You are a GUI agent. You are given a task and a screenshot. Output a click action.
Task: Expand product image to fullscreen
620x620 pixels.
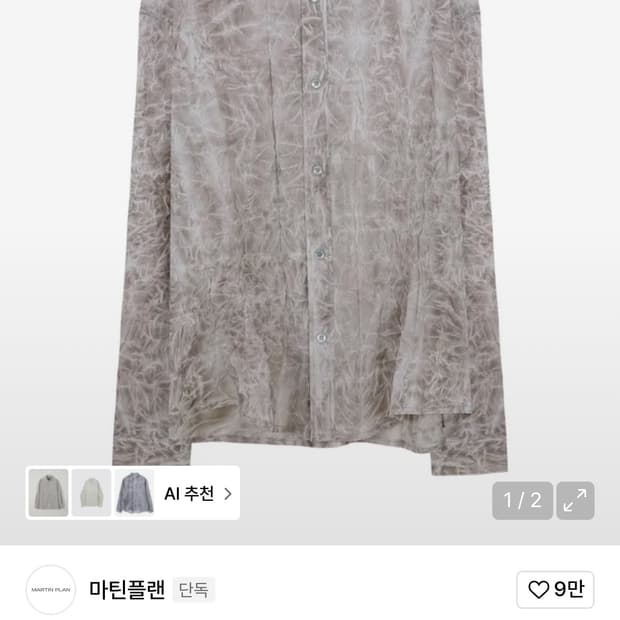(x=575, y=500)
